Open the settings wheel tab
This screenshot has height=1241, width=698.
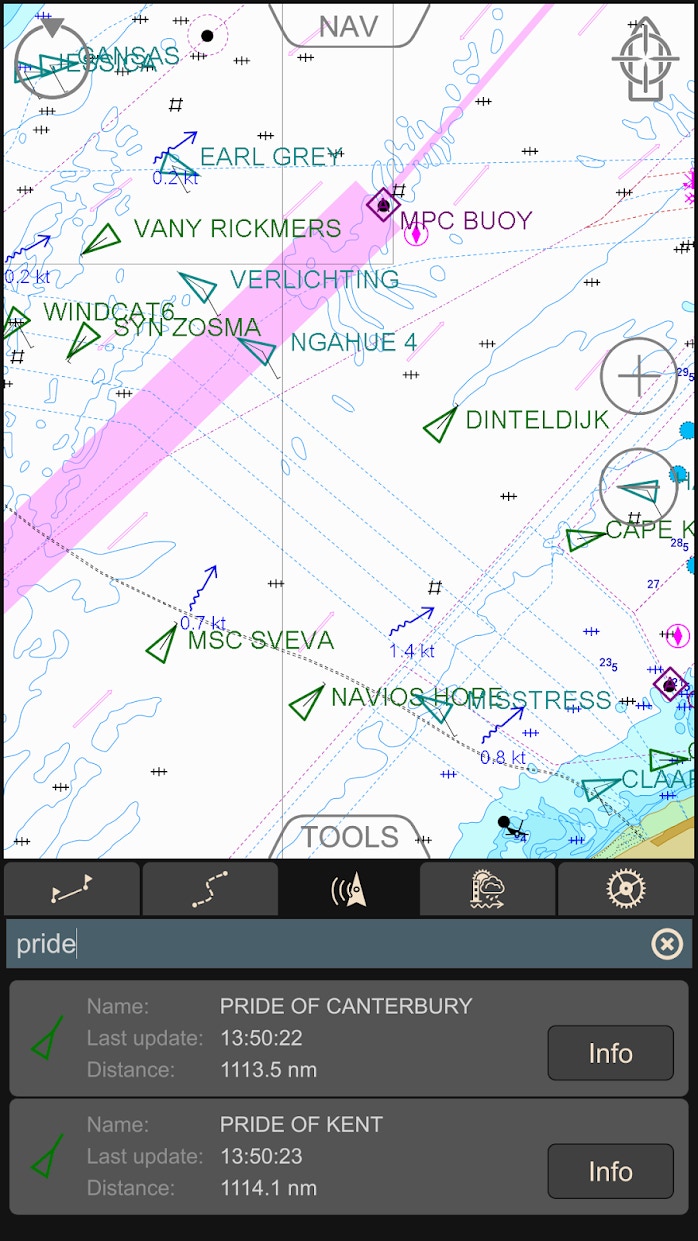click(x=627, y=889)
